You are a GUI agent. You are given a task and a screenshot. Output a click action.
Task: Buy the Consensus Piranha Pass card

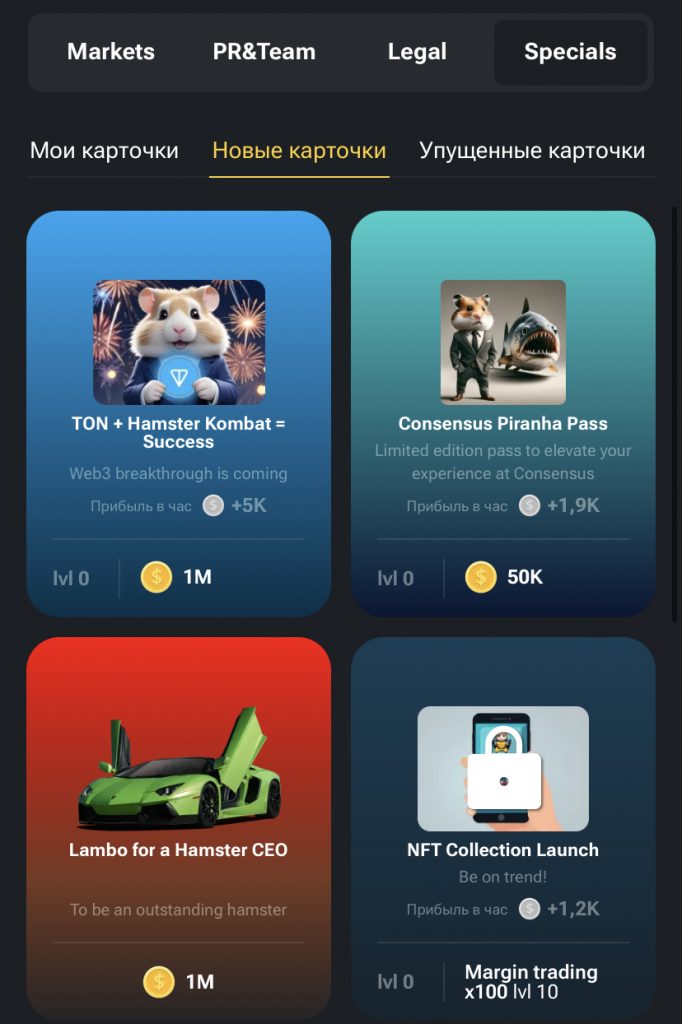(503, 412)
